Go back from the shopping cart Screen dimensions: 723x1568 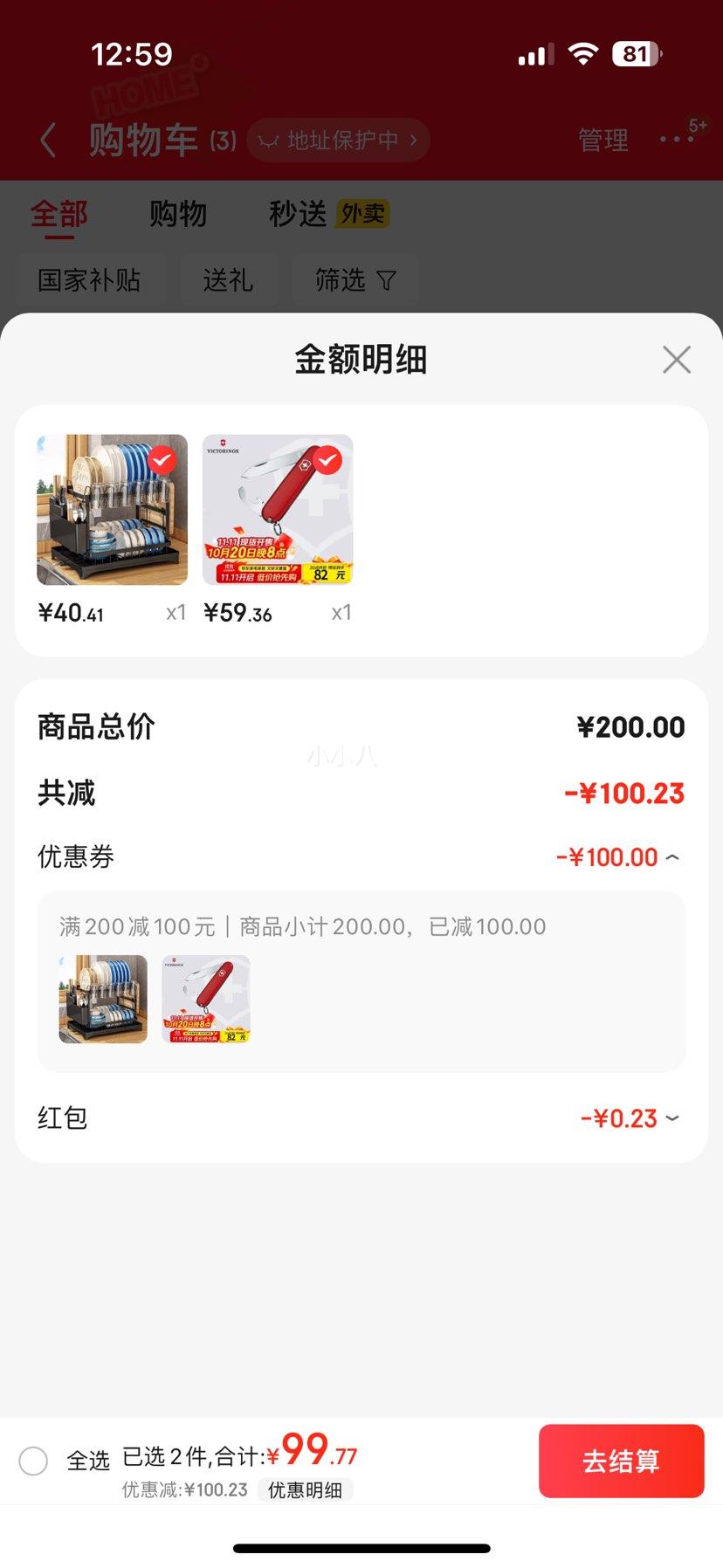(x=49, y=140)
